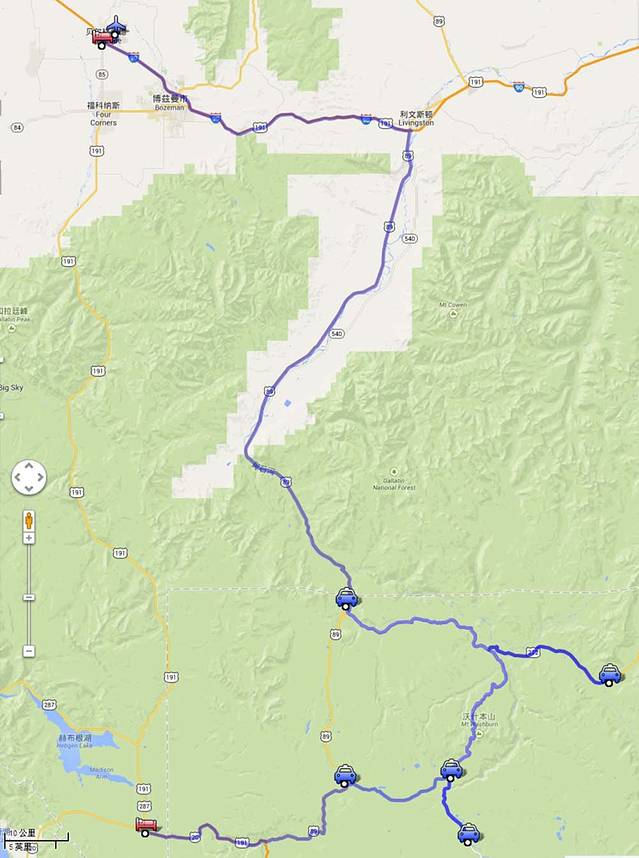Open the car marker near Mt Washburn
The width and height of the screenshot is (639, 858).
(452, 769)
